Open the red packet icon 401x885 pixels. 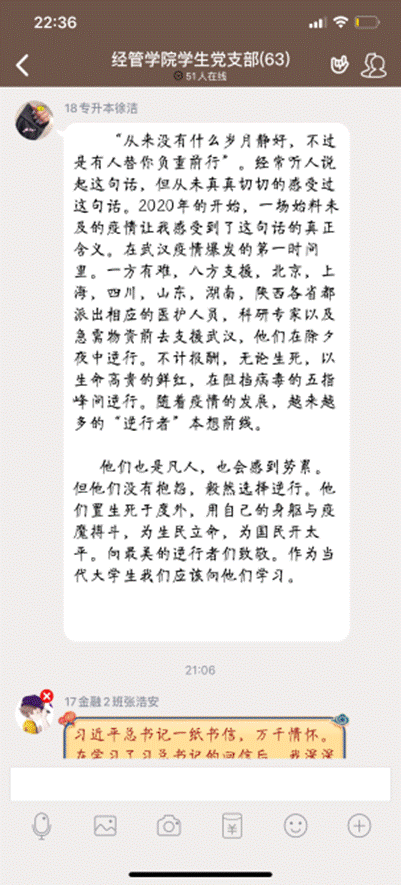232,826
